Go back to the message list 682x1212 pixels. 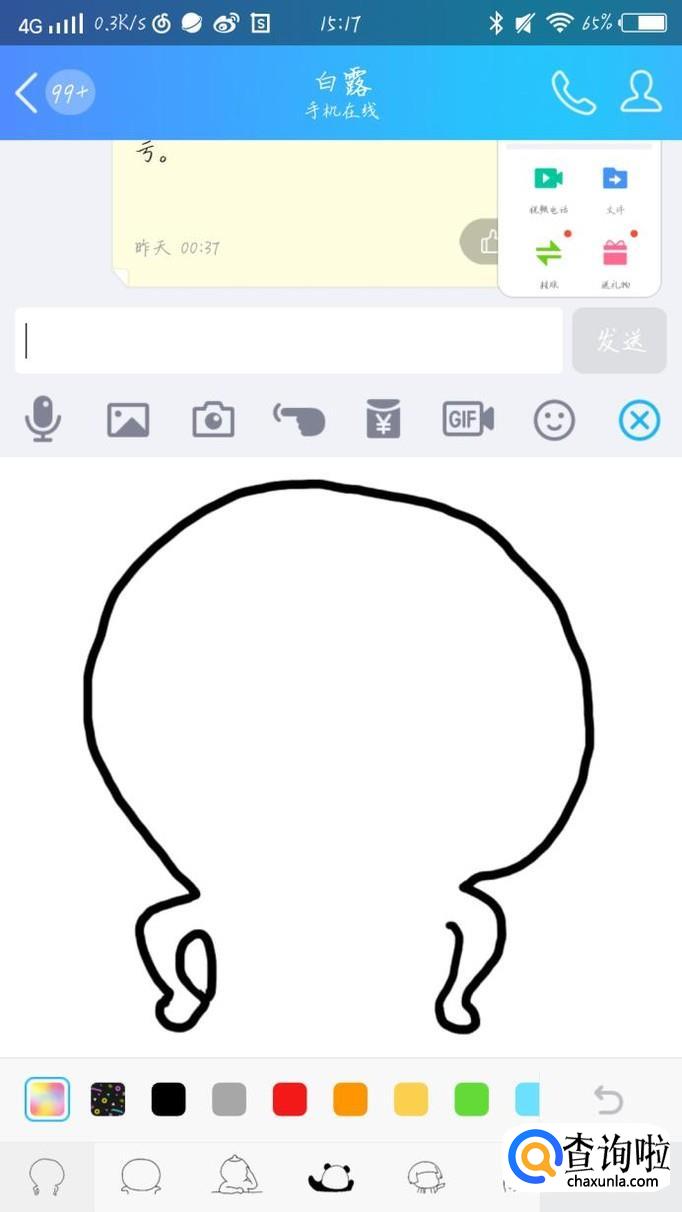28,93
